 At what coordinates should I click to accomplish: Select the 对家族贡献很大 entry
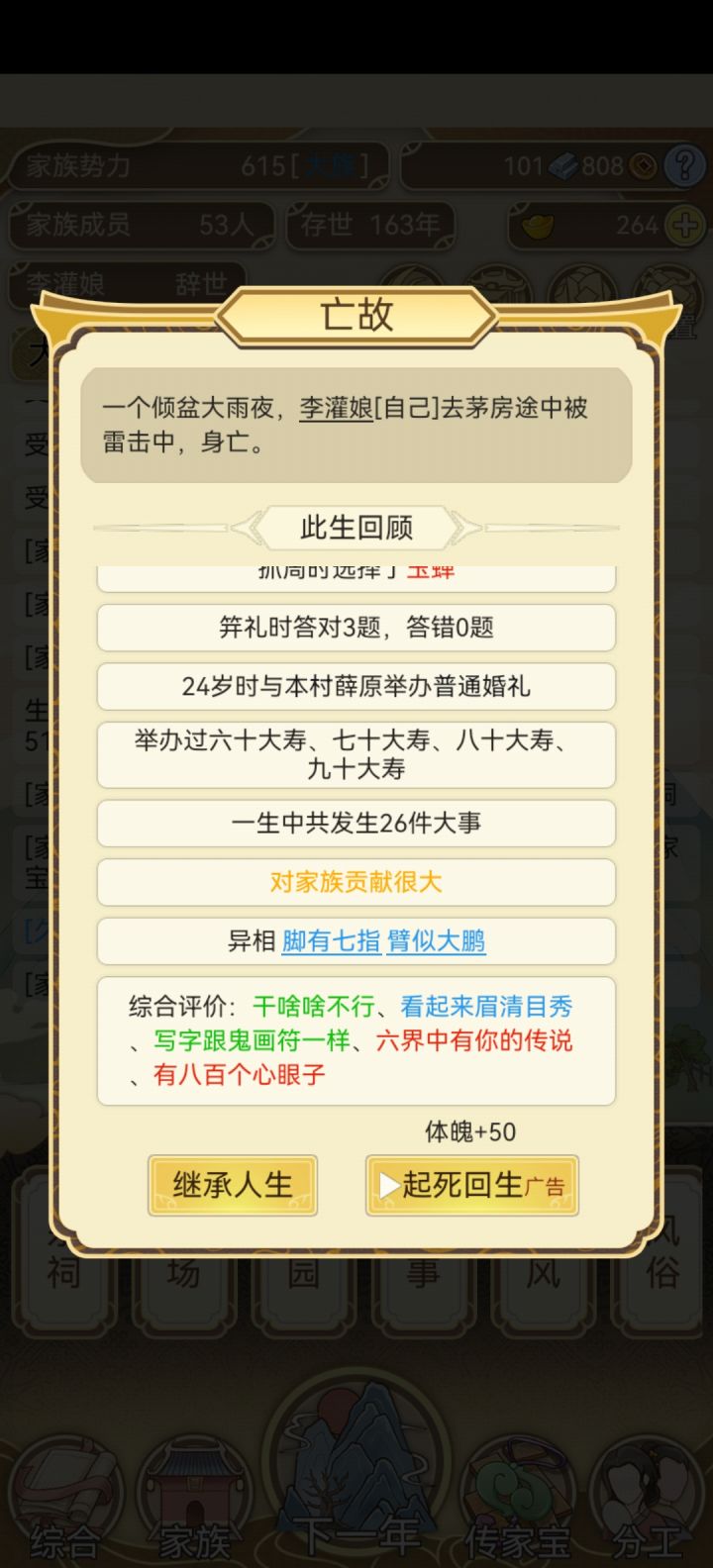point(356,882)
